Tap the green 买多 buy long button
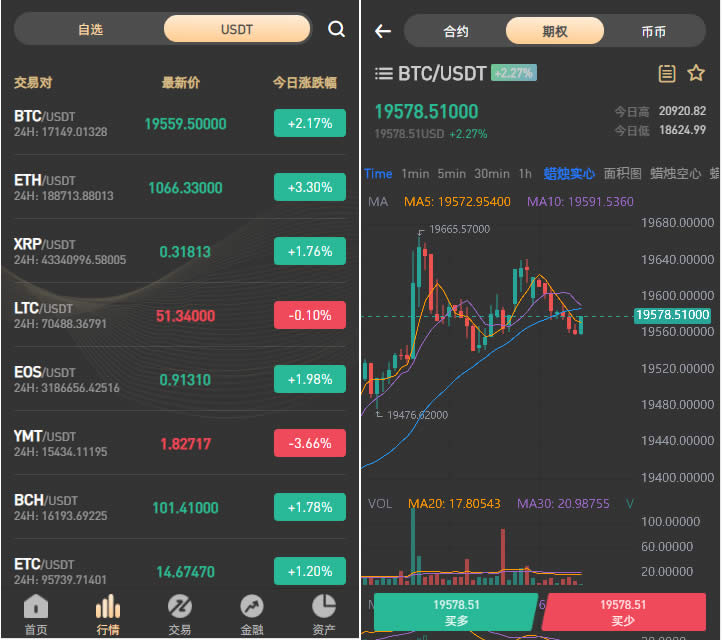 [455, 612]
